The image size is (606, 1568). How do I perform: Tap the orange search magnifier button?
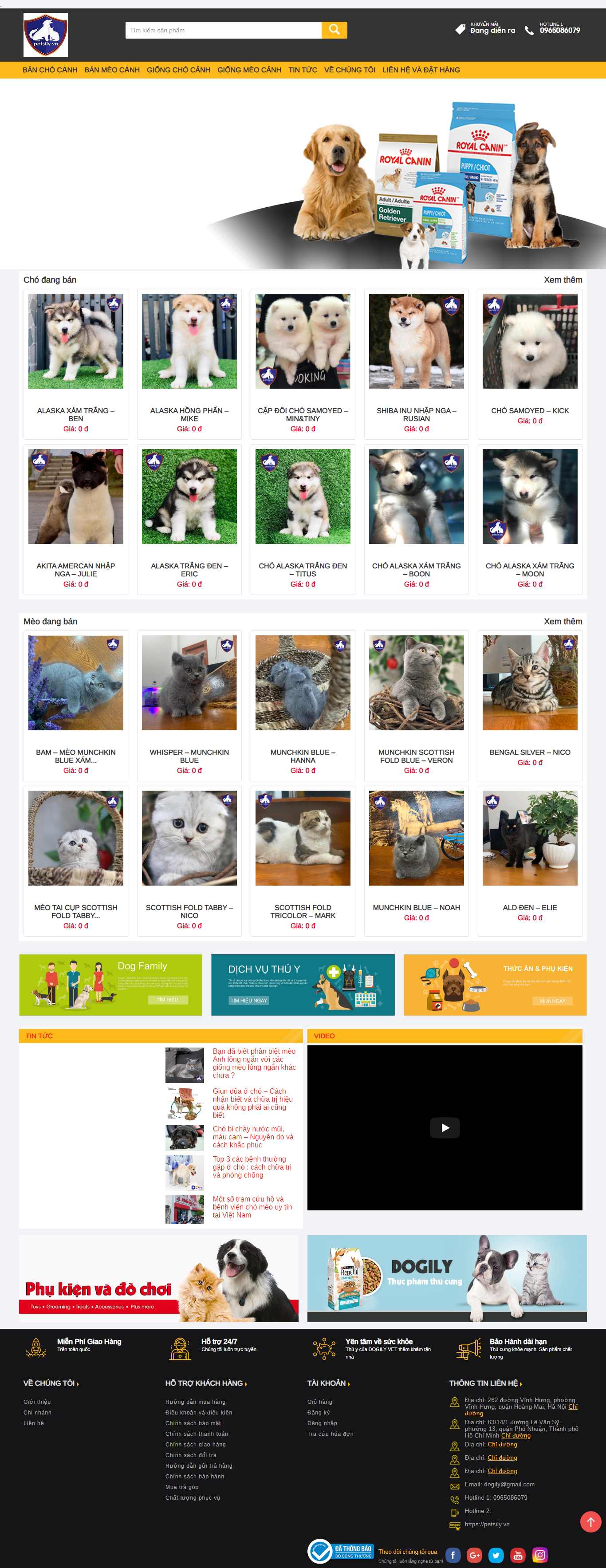[334, 30]
